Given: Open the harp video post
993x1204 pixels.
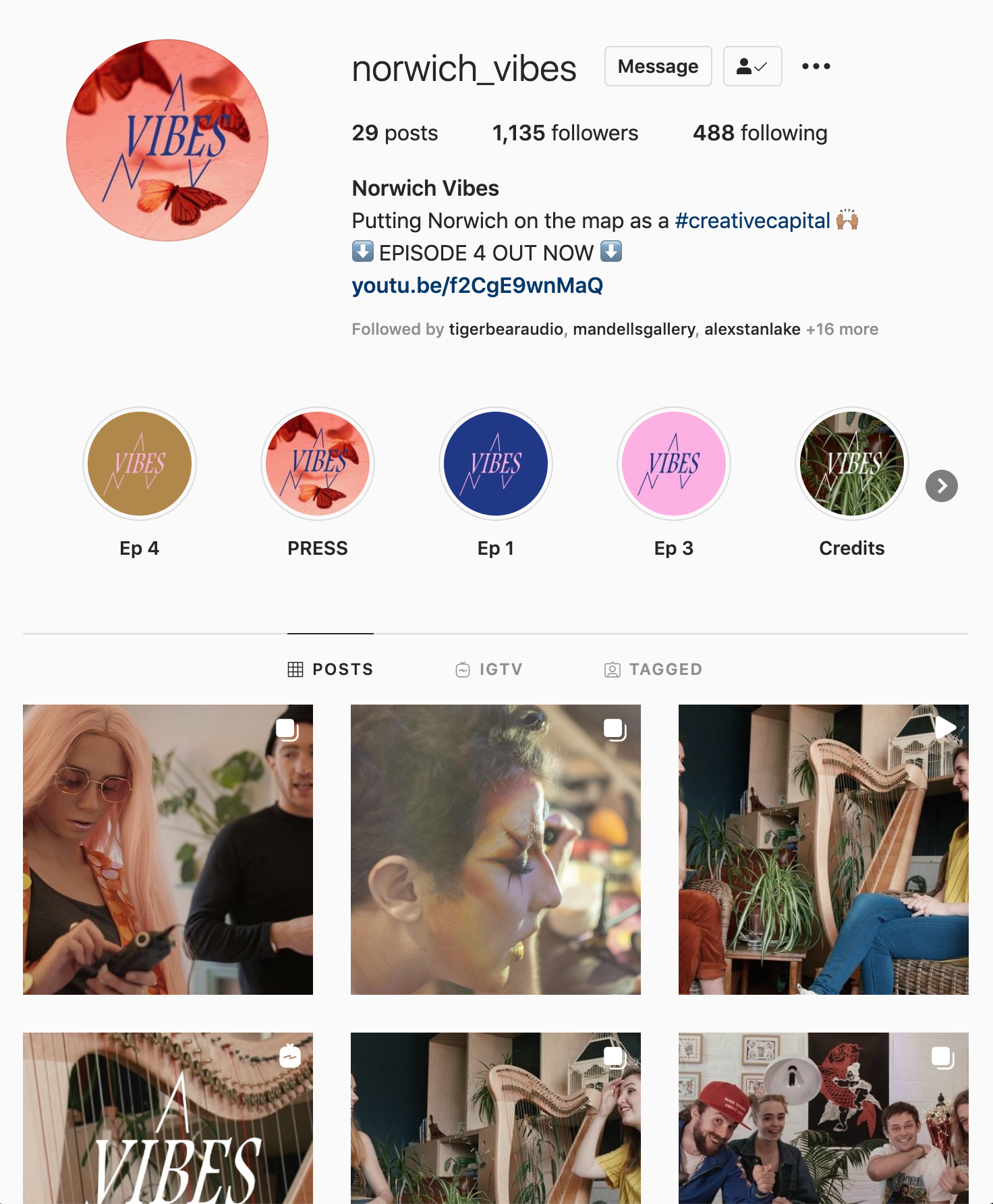Looking at the screenshot, I should click(824, 850).
